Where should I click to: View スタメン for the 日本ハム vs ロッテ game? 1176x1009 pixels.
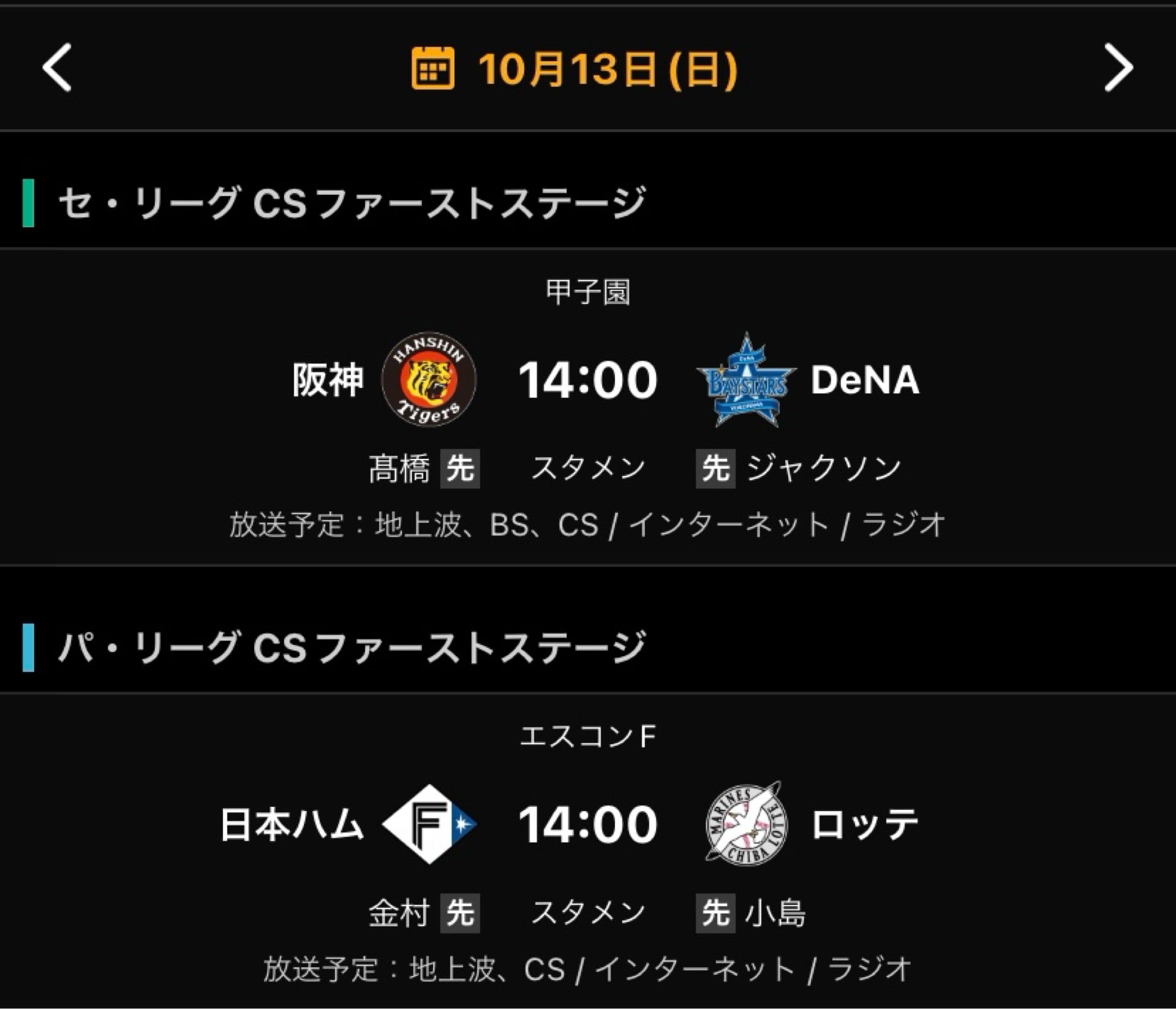click(588, 913)
